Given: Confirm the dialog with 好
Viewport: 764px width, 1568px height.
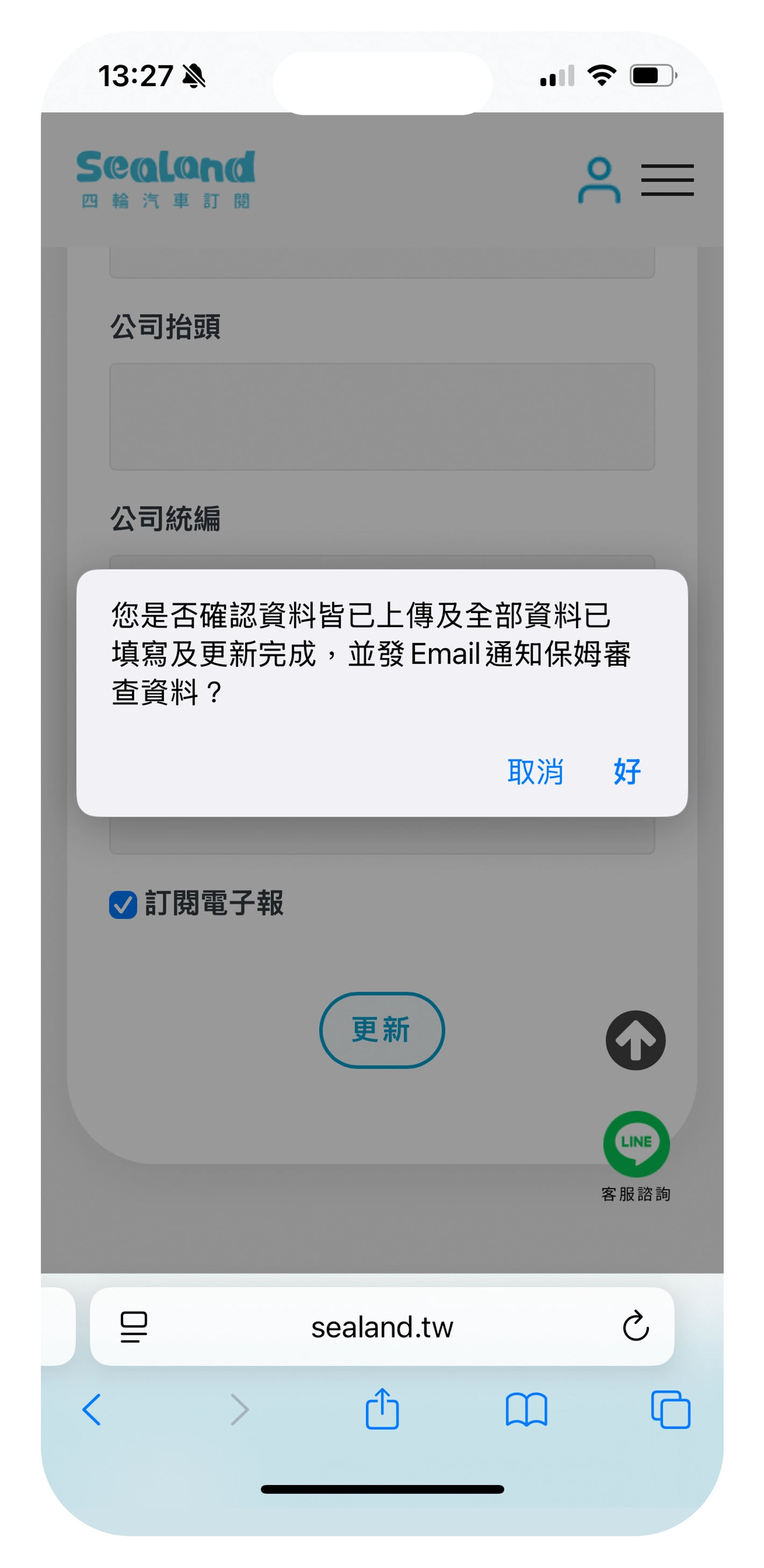Looking at the screenshot, I should (627, 772).
